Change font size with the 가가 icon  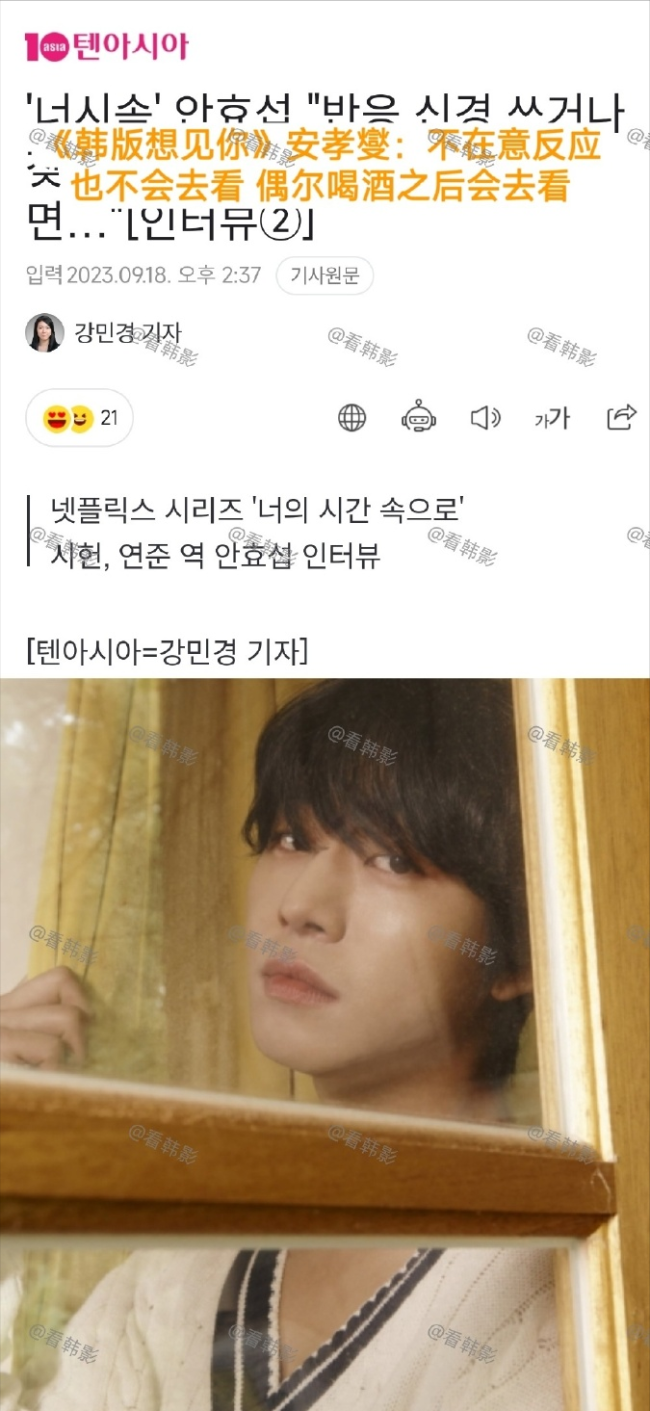(x=551, y=418)
